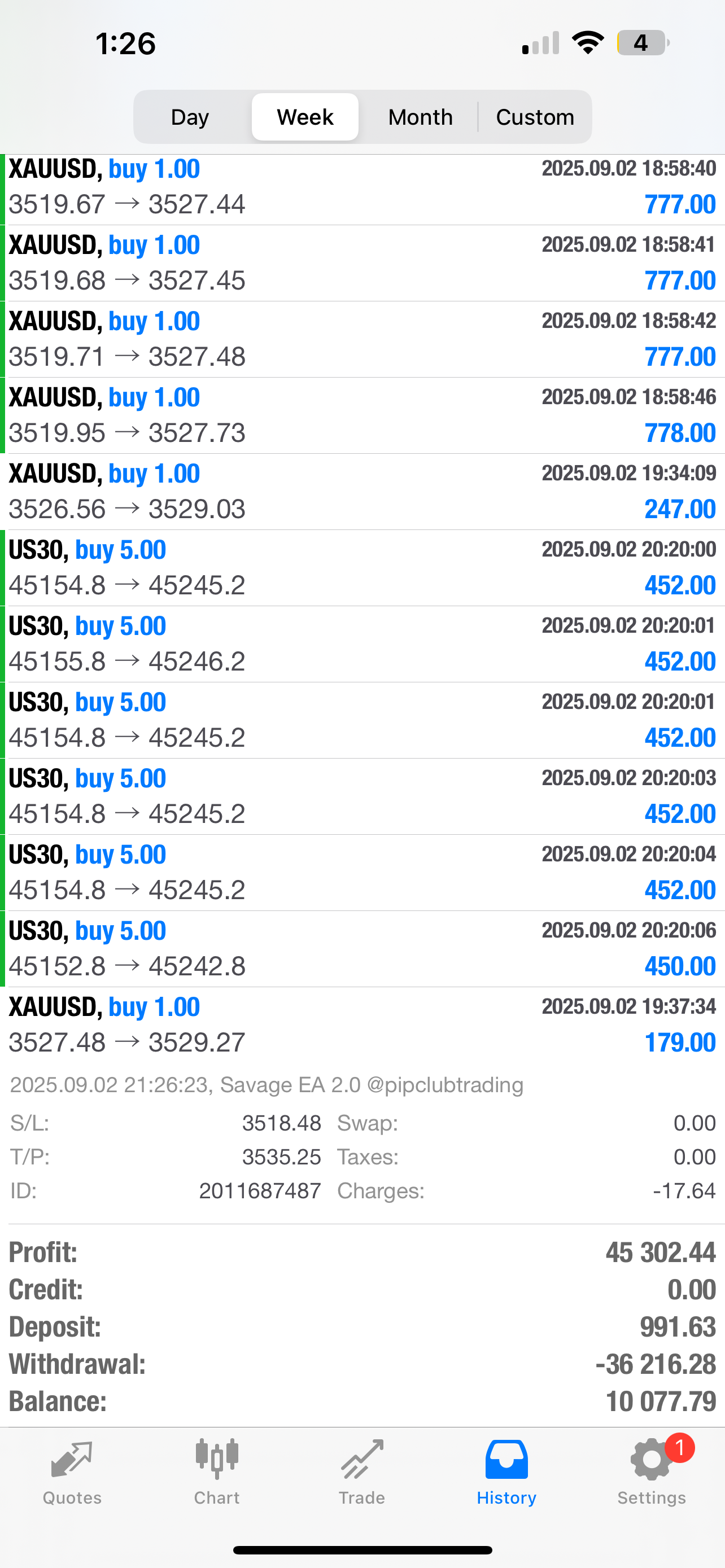The image size is (725, 1568).
Task: Open the History tab icon
Action: pos(507,1461)
